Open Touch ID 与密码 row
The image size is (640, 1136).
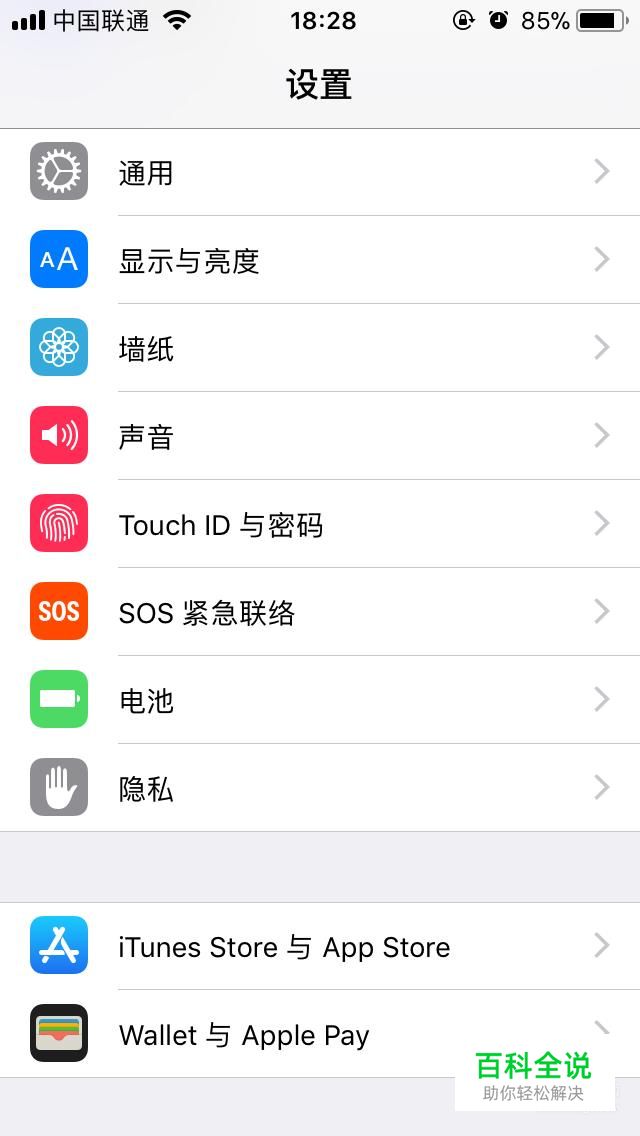320,524
